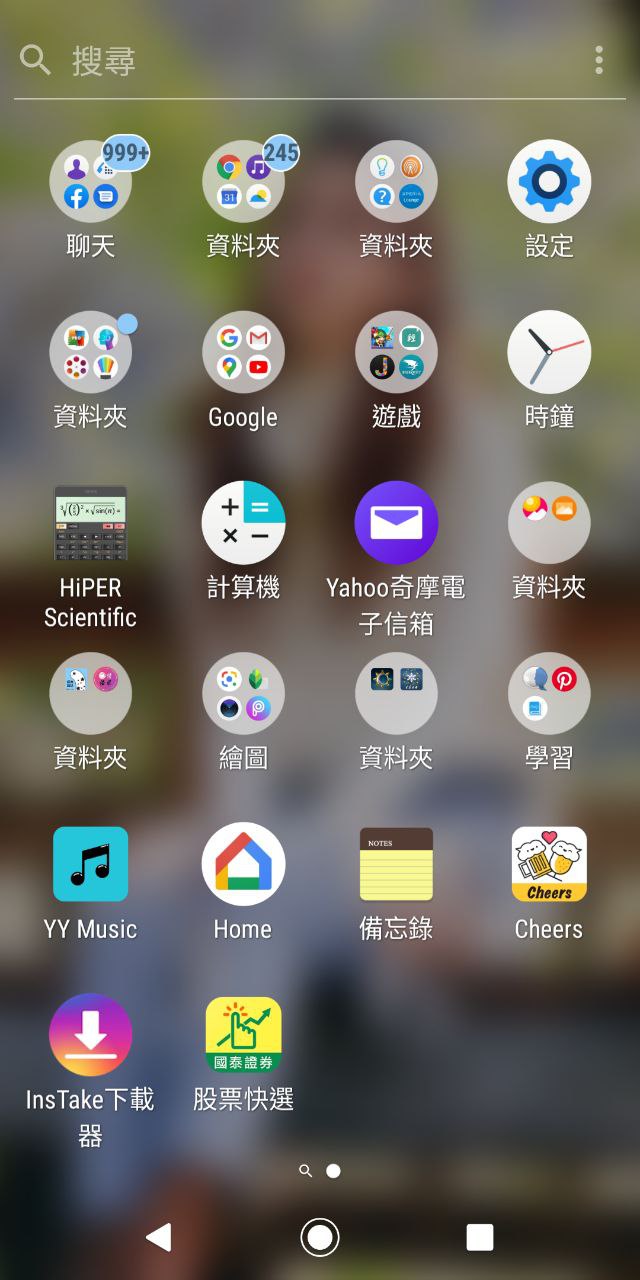Open the 聊天 folder
Image resolution: width=640 pixels, height=1280 pixels.
(90, 182)
